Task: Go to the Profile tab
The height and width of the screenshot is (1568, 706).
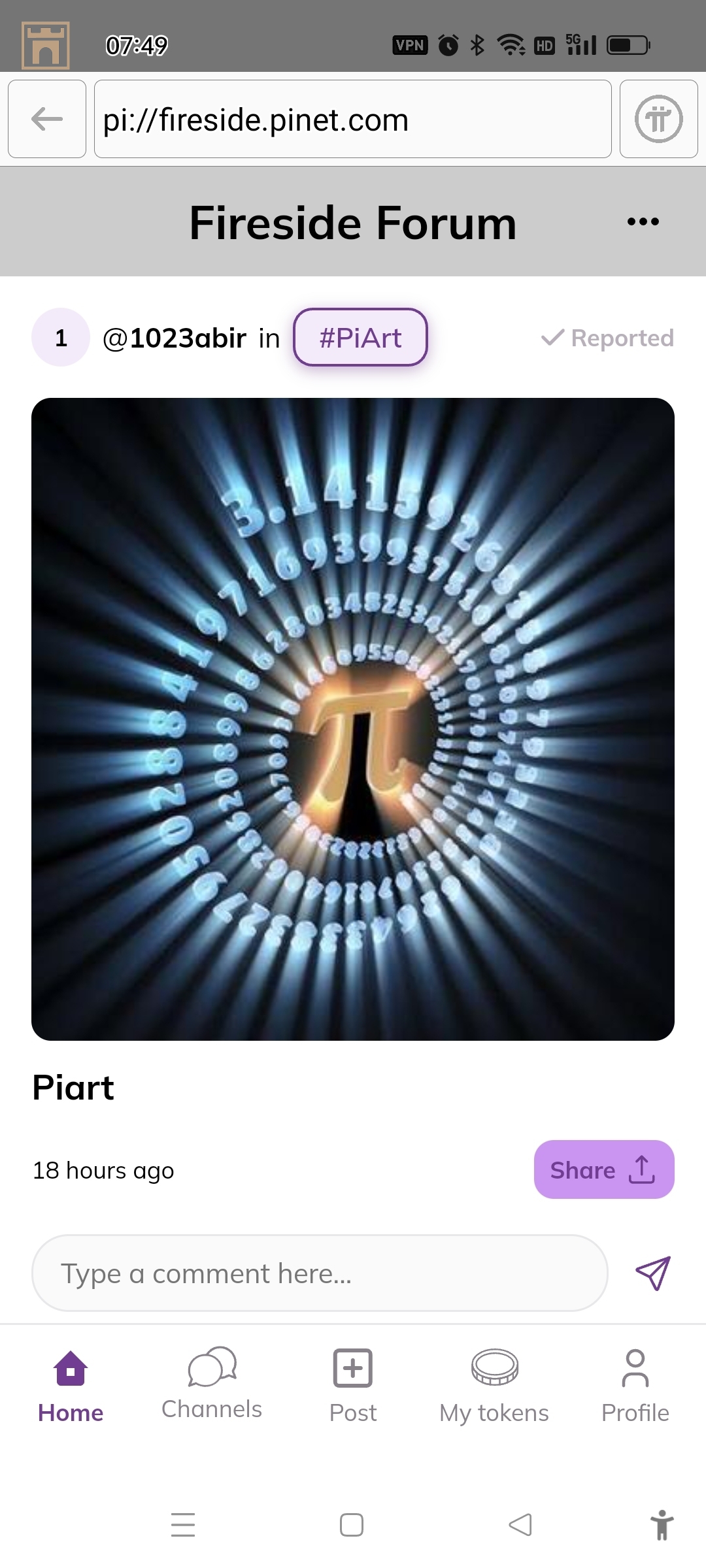Action: pos(635,1385)
